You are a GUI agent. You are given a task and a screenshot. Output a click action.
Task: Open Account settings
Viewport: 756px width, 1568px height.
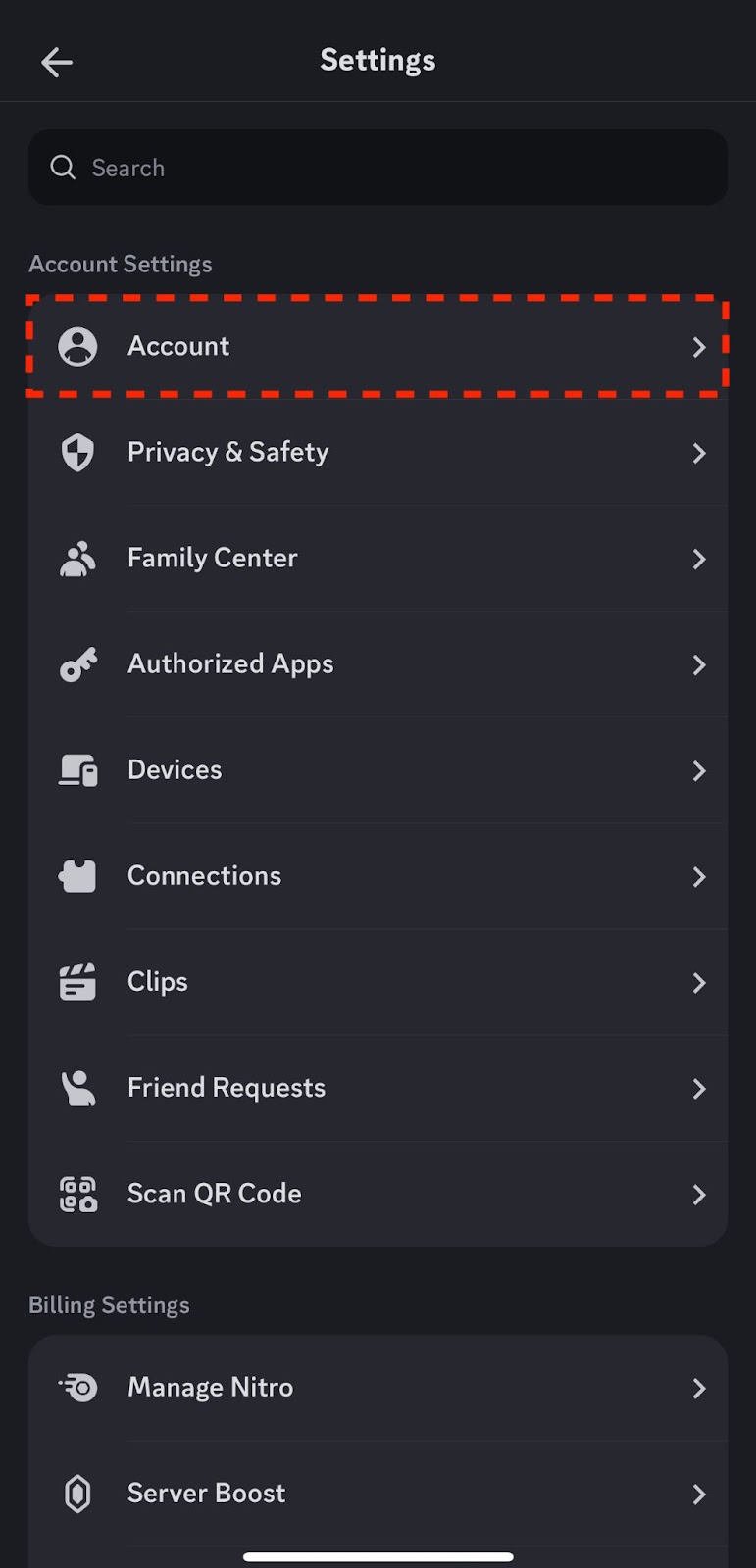[x=378, y=346]
